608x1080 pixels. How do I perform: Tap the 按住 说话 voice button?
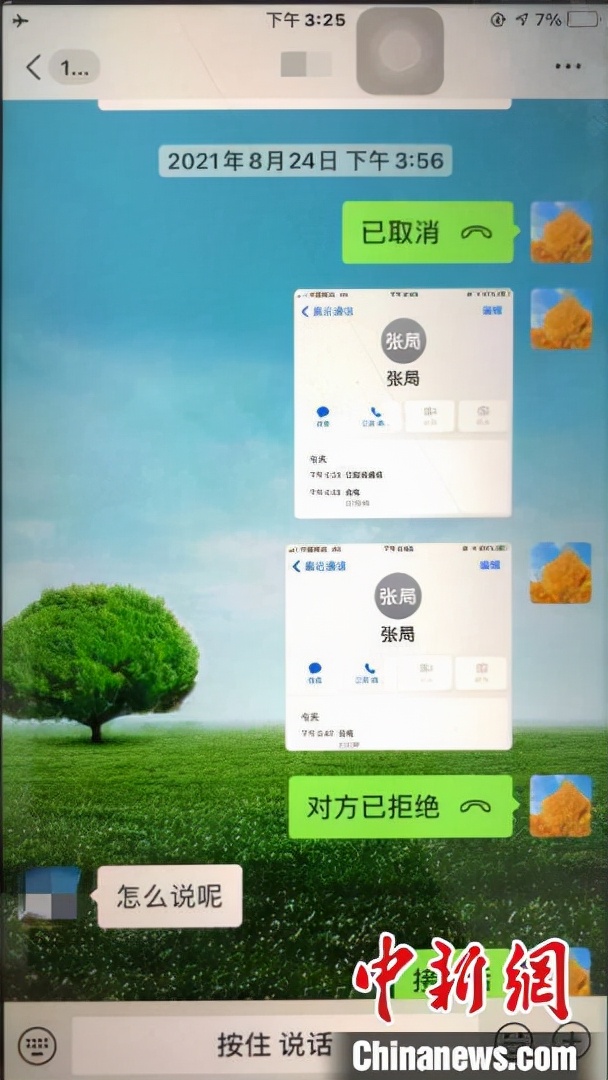tap(275, 1046)
